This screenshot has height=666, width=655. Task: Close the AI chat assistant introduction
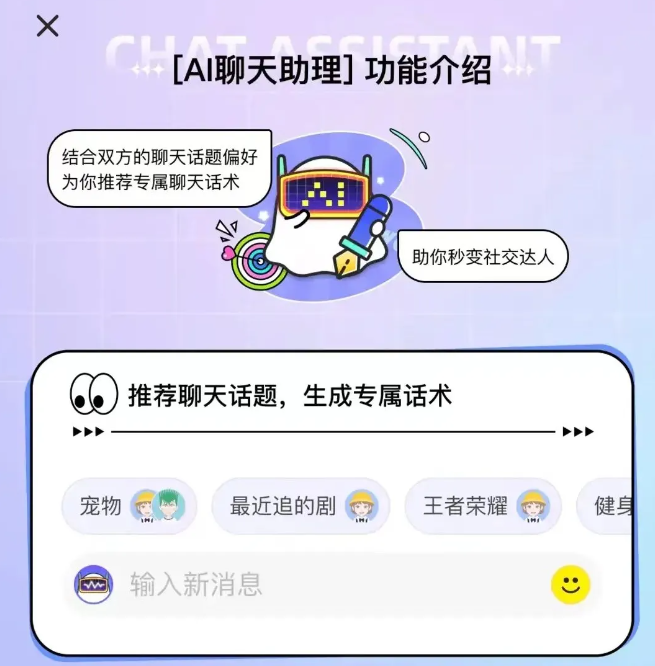tap(47, 26)
